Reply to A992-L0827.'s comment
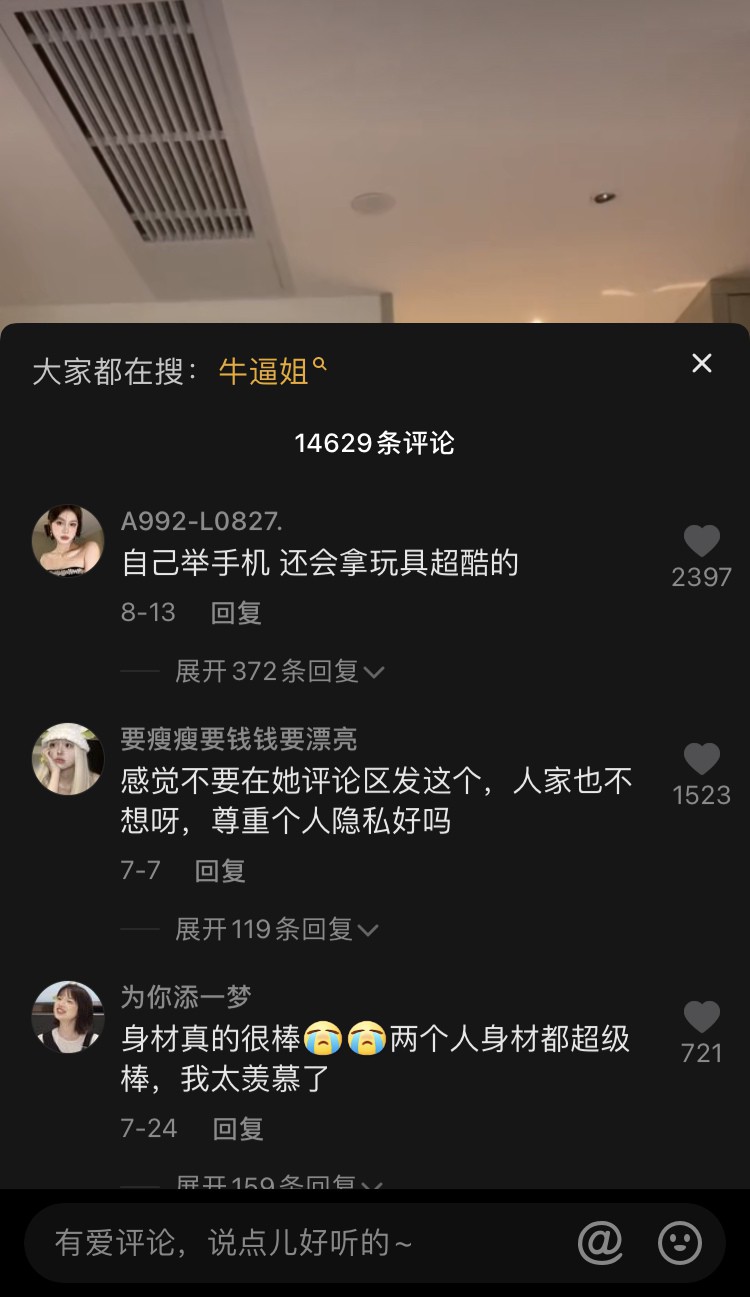The image size is (750, 1297). 236,613
